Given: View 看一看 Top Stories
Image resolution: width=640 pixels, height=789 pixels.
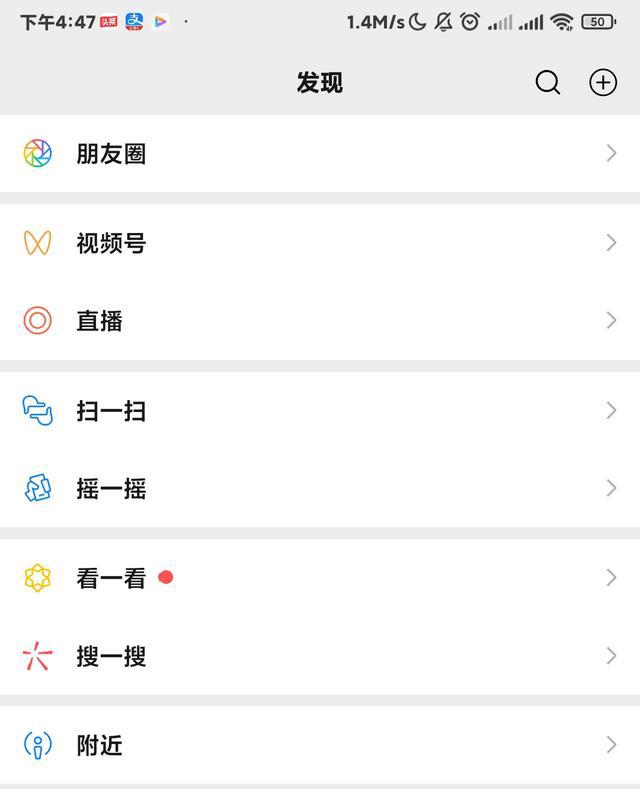Looking at the screenshot, I should click(x=111, y=579).
